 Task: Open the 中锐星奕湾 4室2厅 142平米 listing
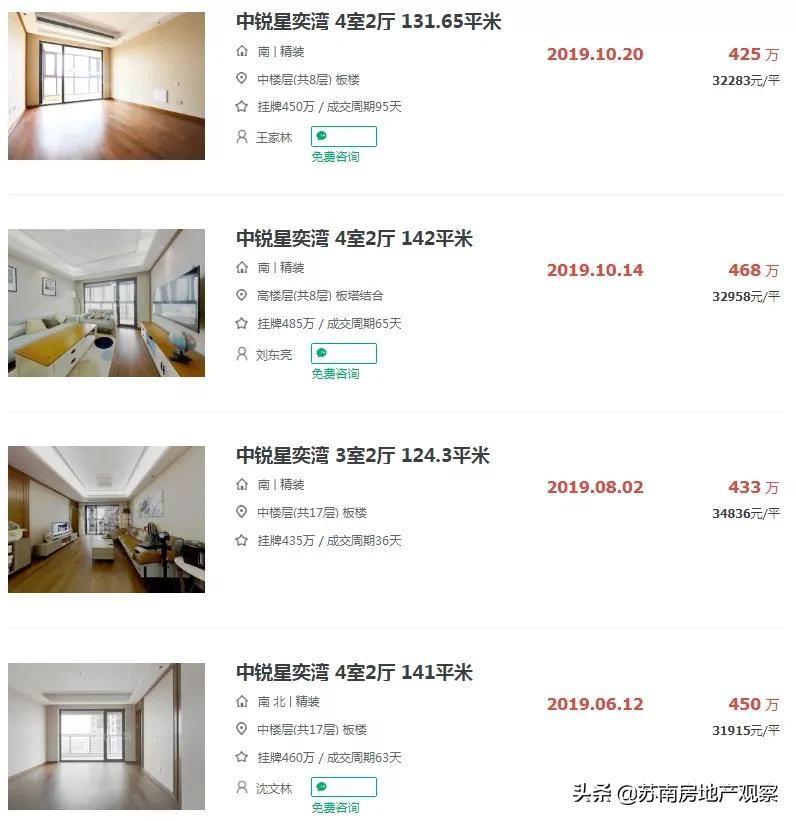(354, 239)
